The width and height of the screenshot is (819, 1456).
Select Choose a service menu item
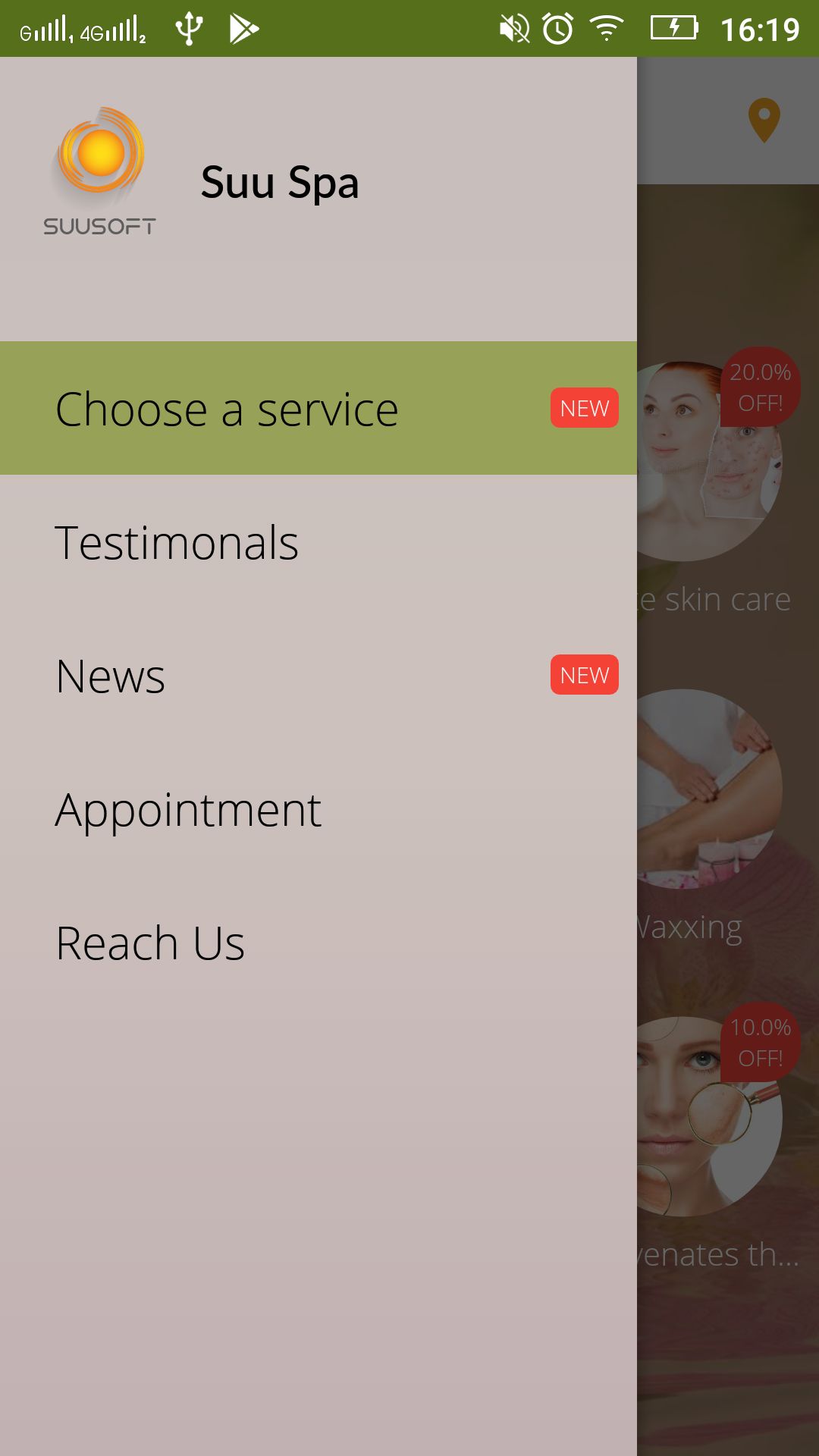[318, 408]
